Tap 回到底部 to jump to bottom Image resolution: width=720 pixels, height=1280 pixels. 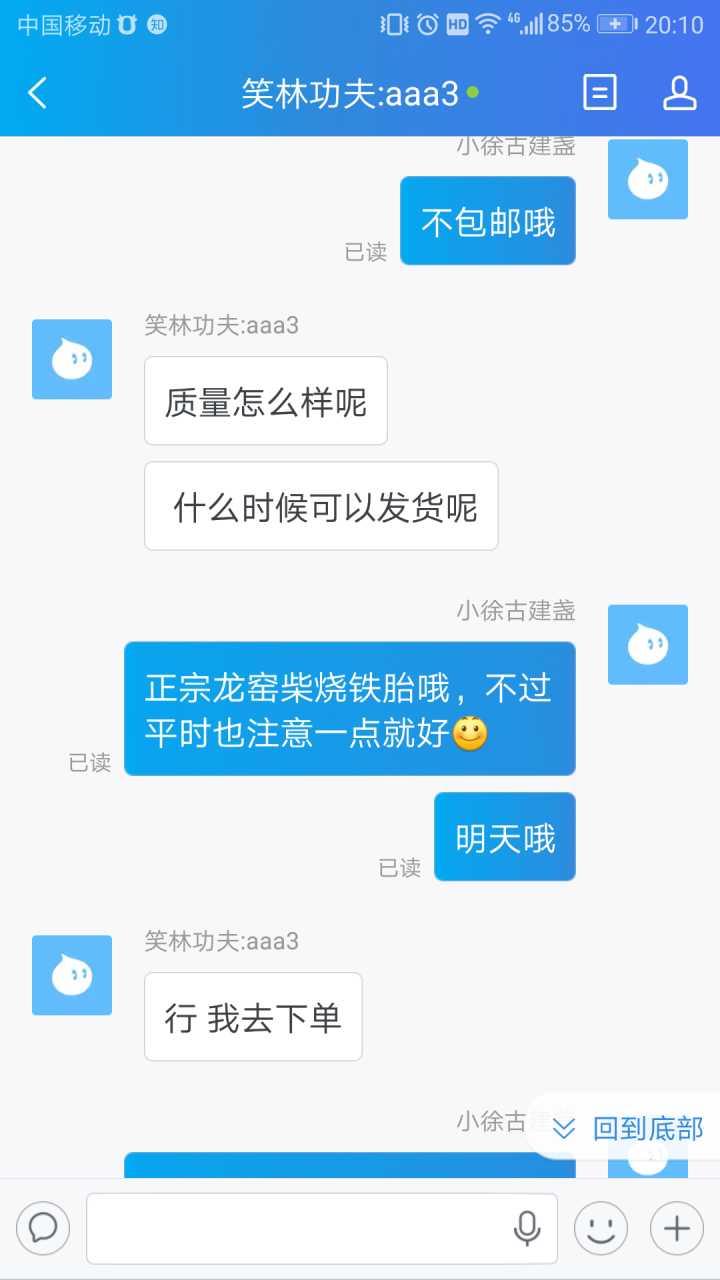tap(628, 1128)
